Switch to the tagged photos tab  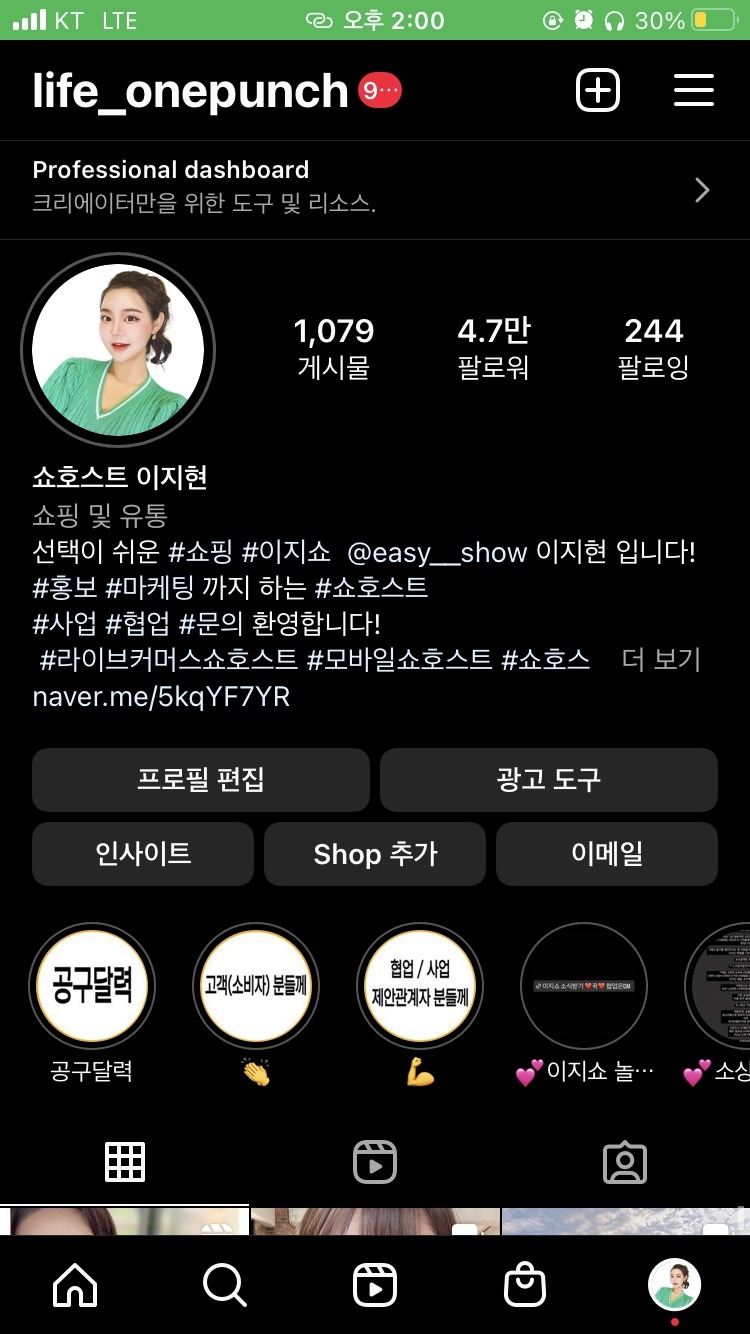tap(625, 1163)
